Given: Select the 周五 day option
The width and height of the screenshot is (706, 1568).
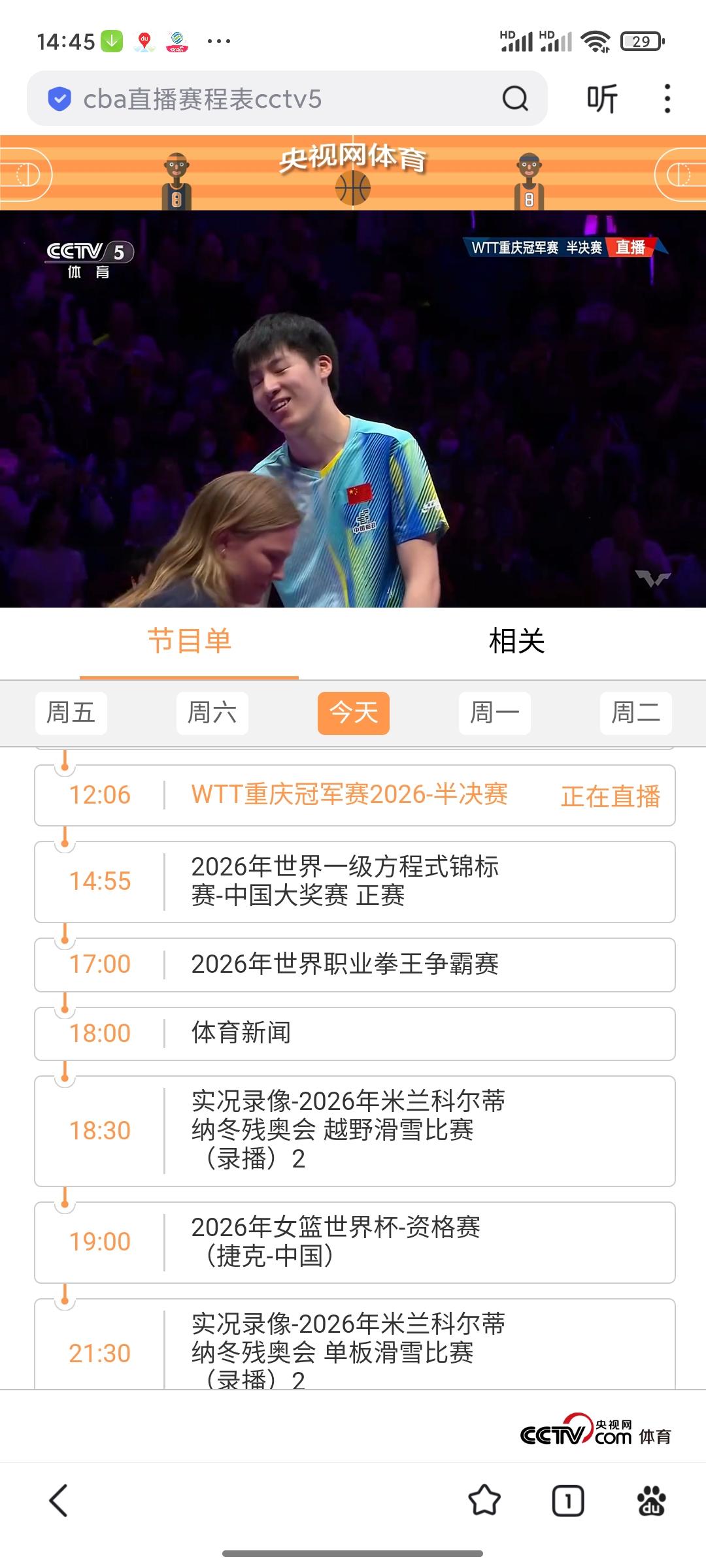Looking at the screenshot, I should (71, 713).
